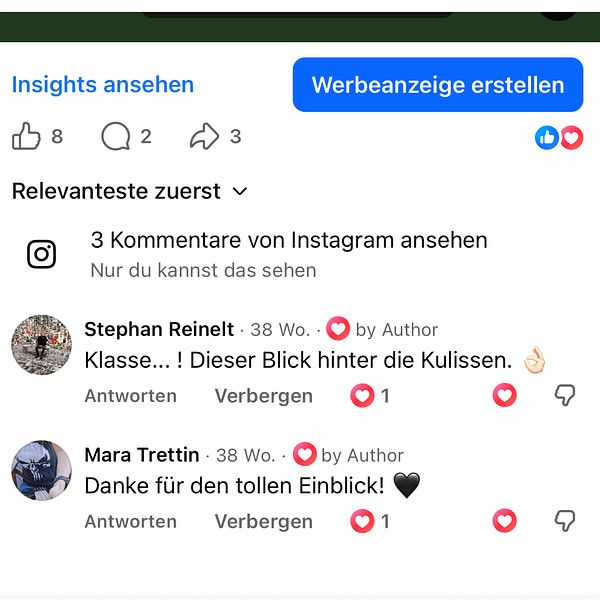Share the post via arrow icon
600x600 pixels.
[x=204, y=137]
